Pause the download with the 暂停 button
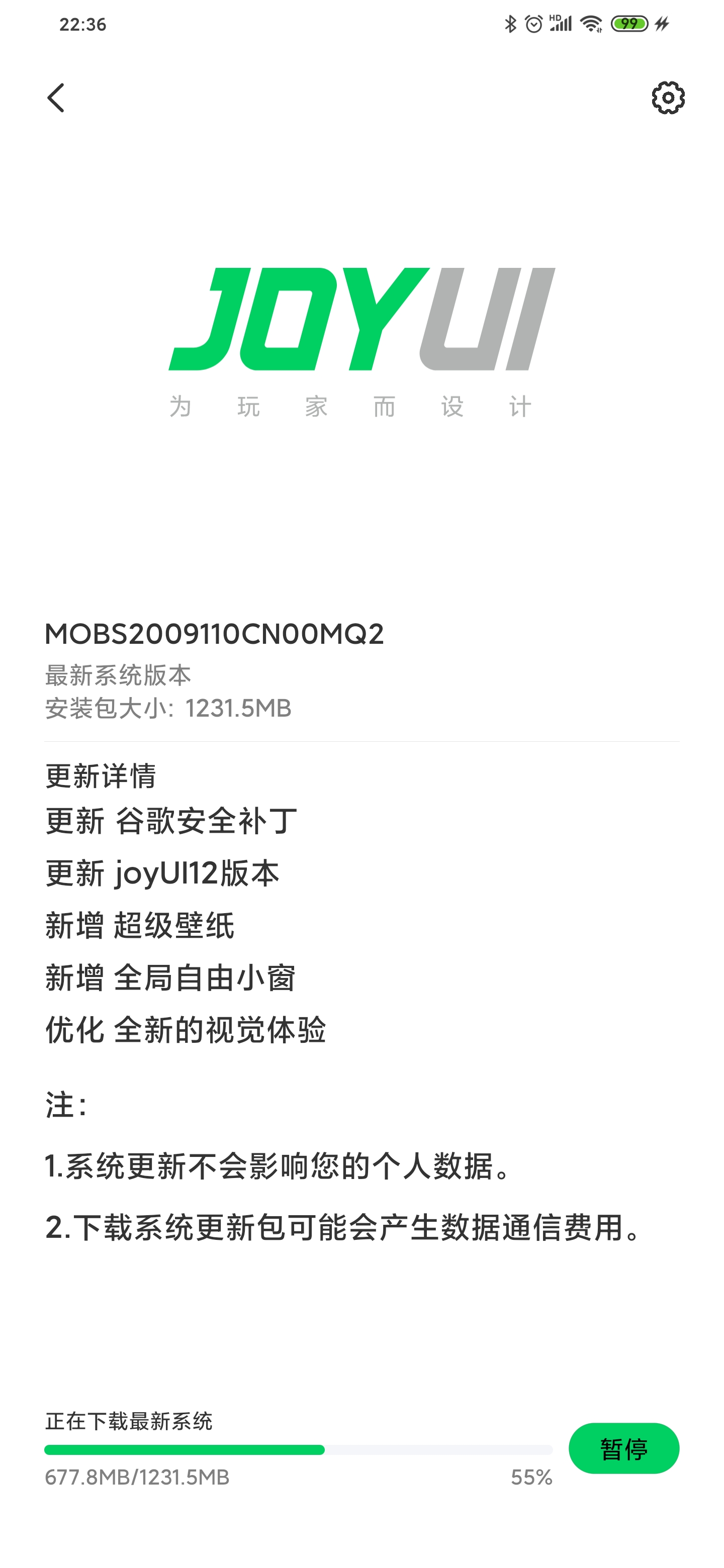724x1568 pixels. 623,1448
